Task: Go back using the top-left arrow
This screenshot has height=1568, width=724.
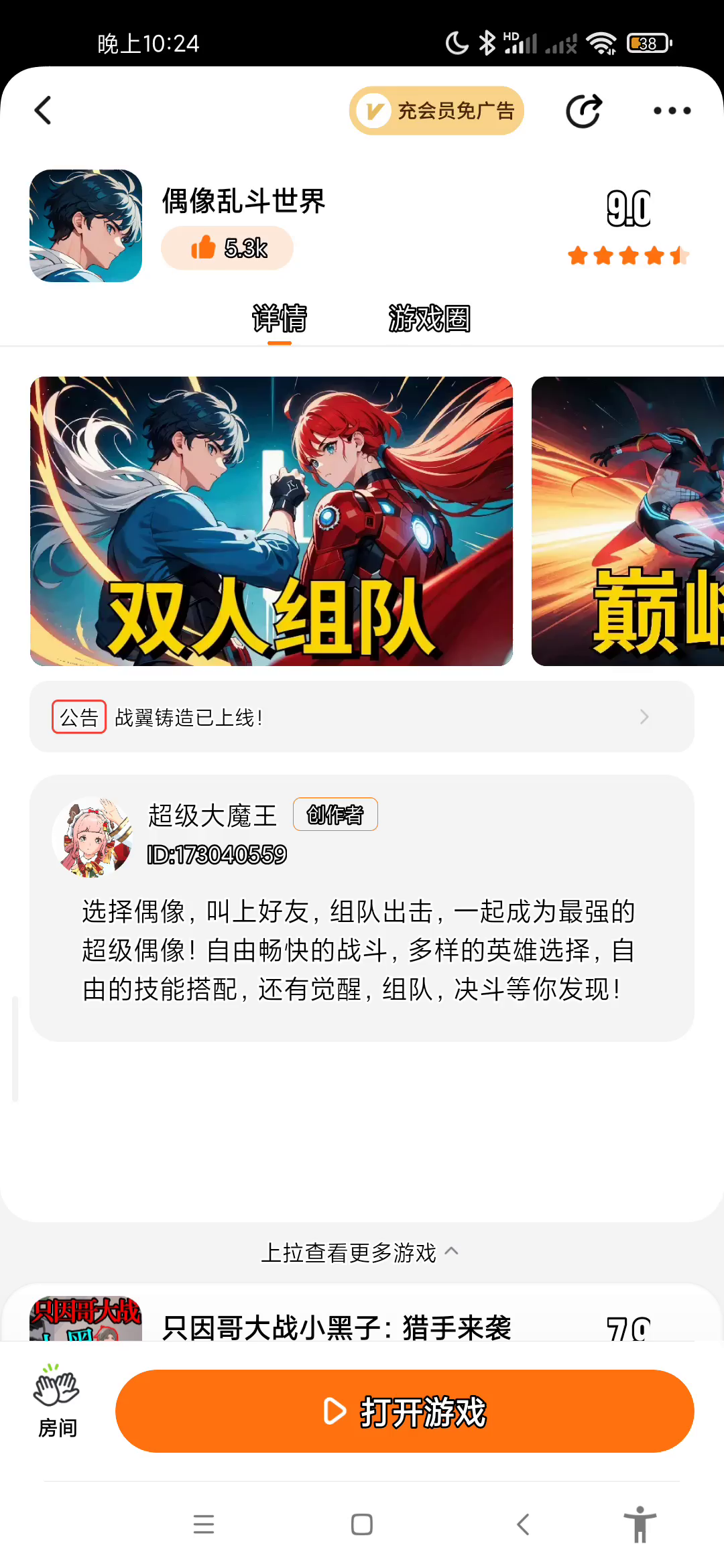Action: click(44, 111)
